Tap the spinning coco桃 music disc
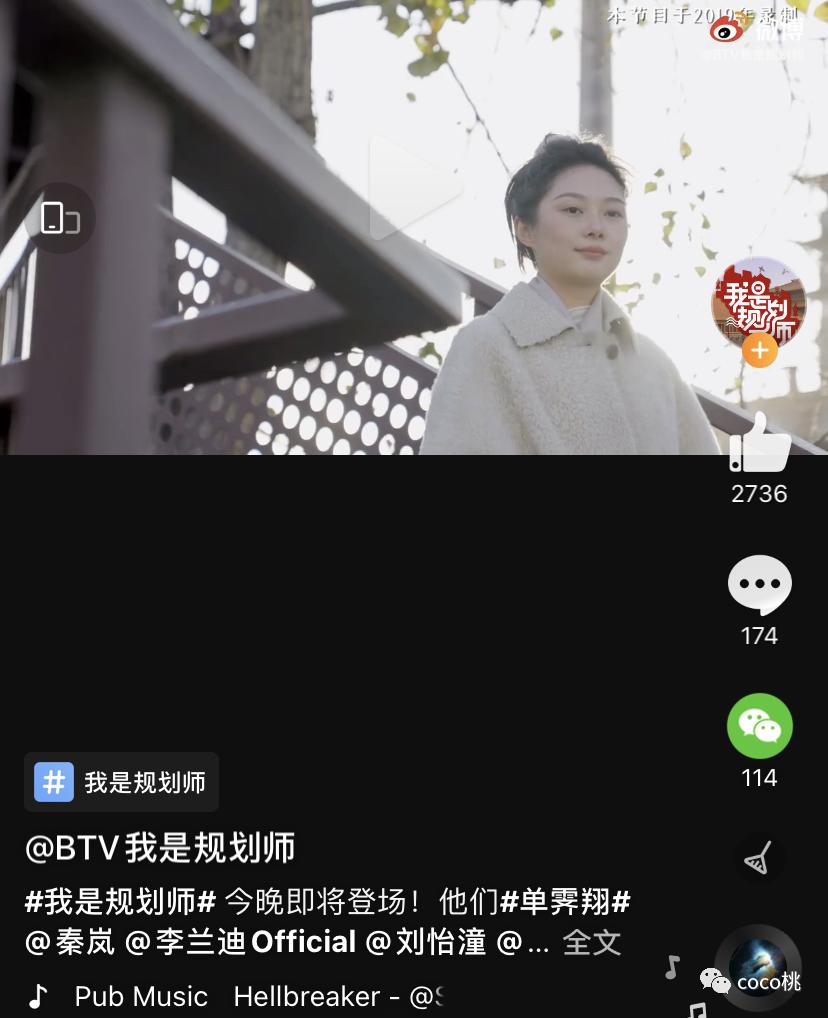The width and height of the screenshot is (828, 1018). coord(757,966)
